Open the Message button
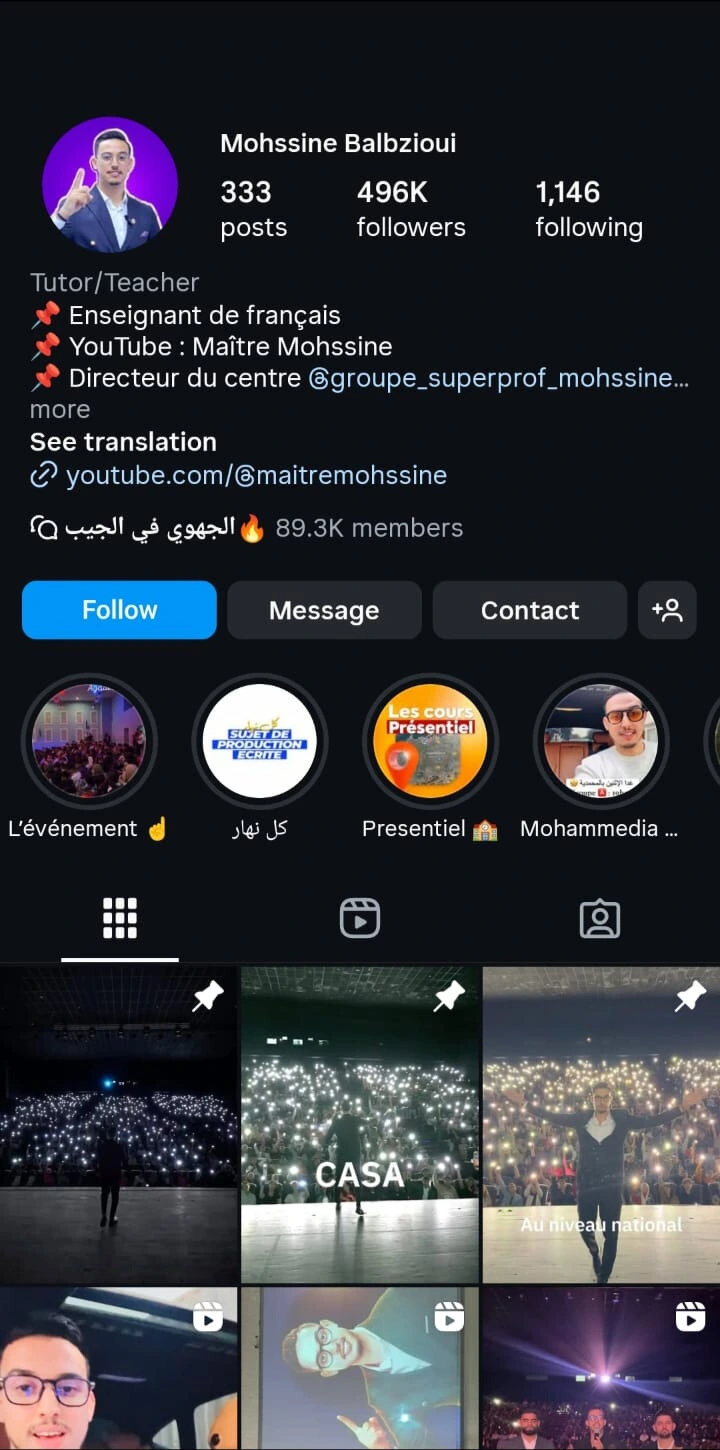Screen dimensions: 720x1450 [x=324, y=610]
